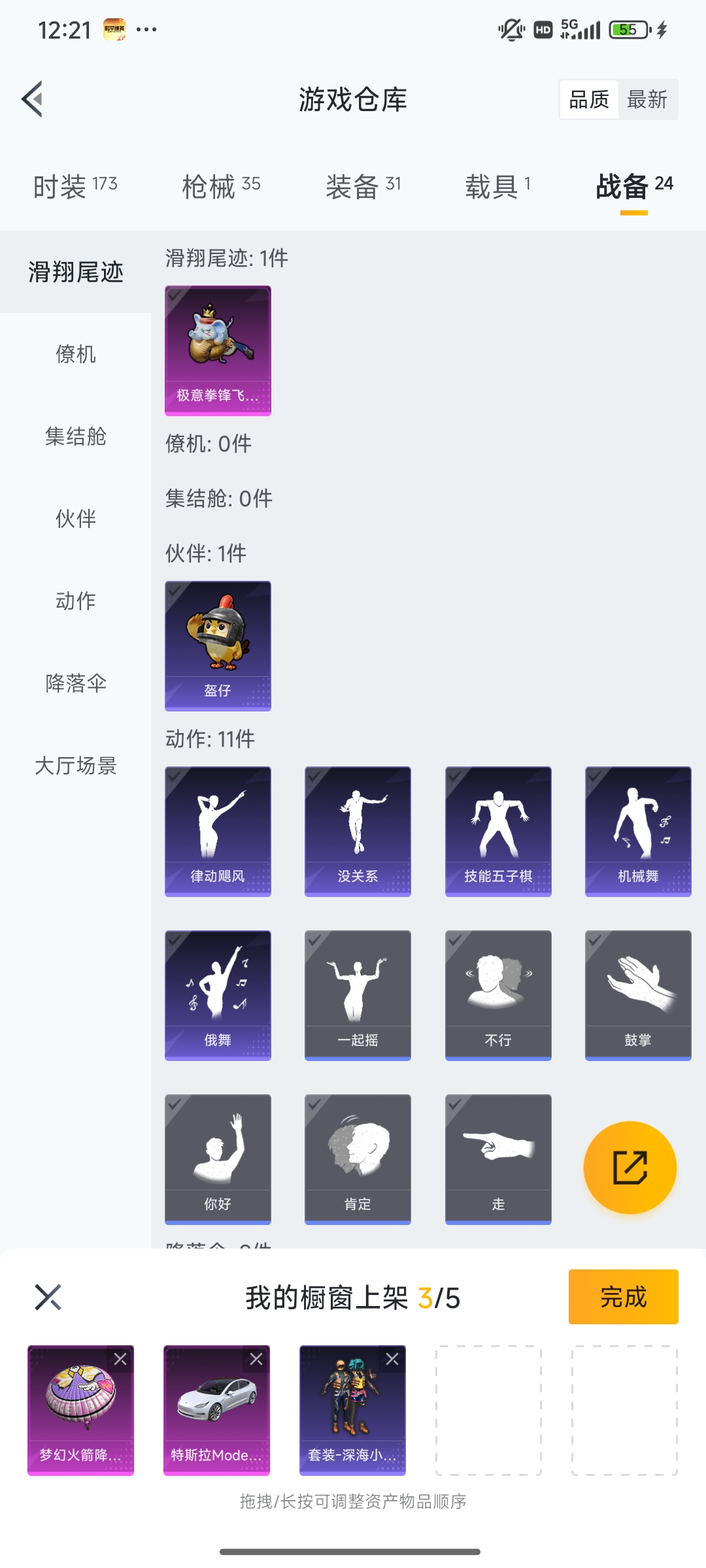706x1568 pixels.
Task: Pick the 律动飓风 emote
Action: 218,831
